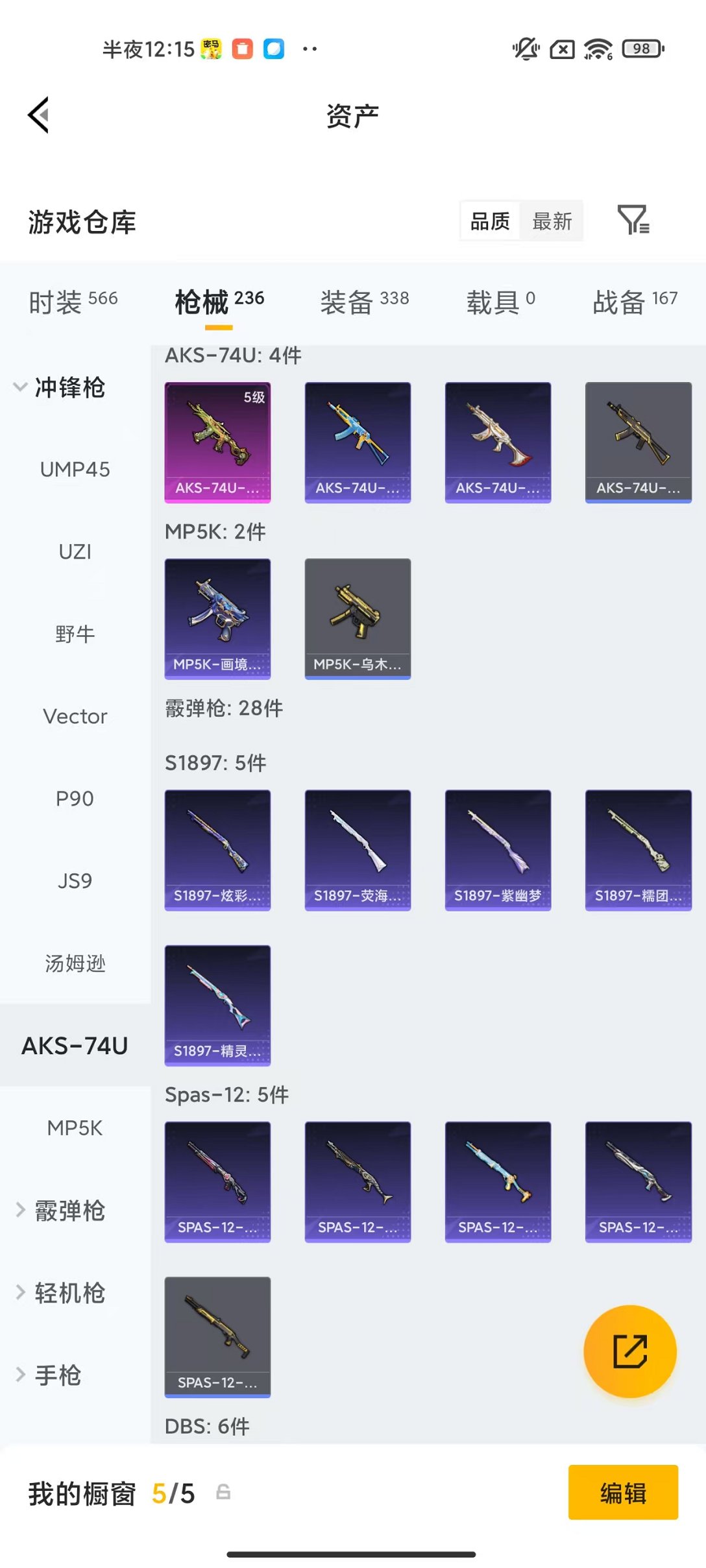Expand the 霰弹枪 category

(62, 1211)
